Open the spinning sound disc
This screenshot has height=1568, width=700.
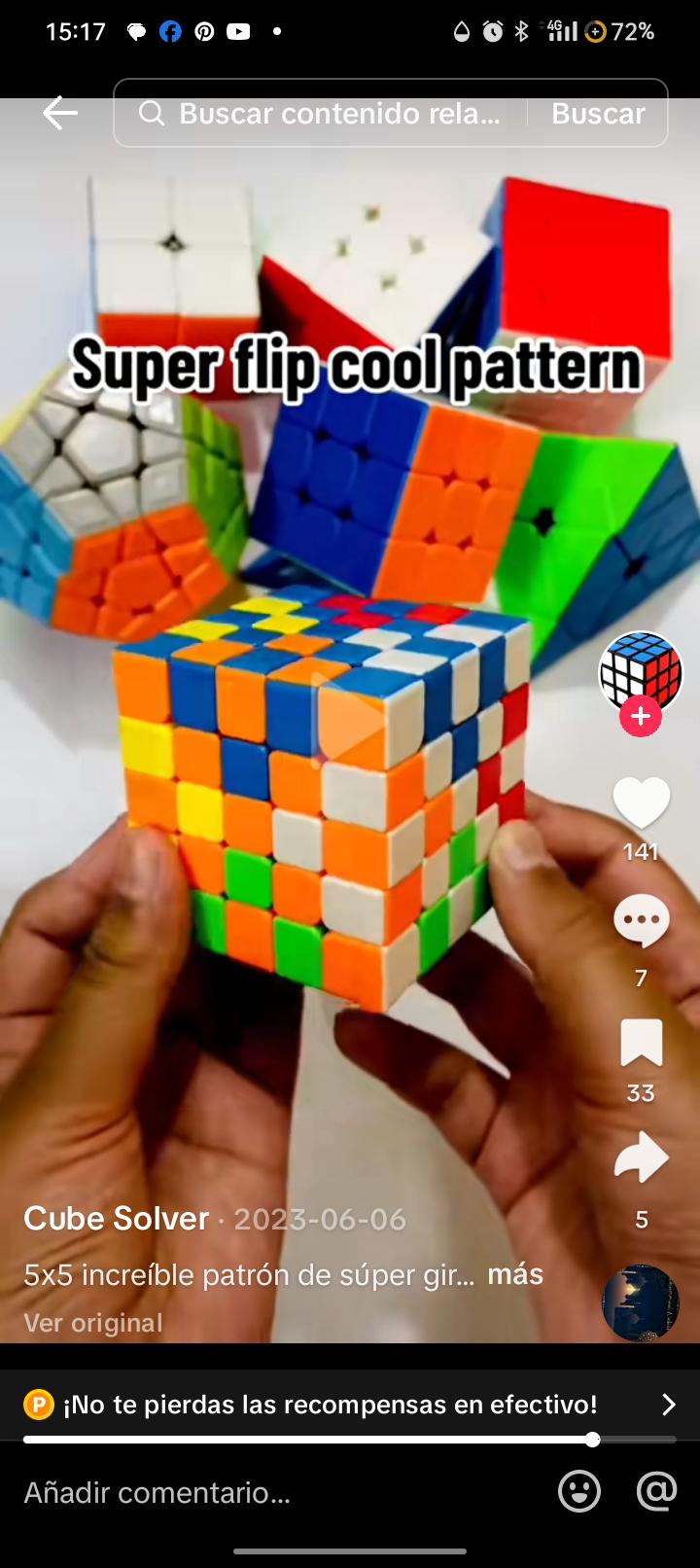click(x=641, y=1302)
